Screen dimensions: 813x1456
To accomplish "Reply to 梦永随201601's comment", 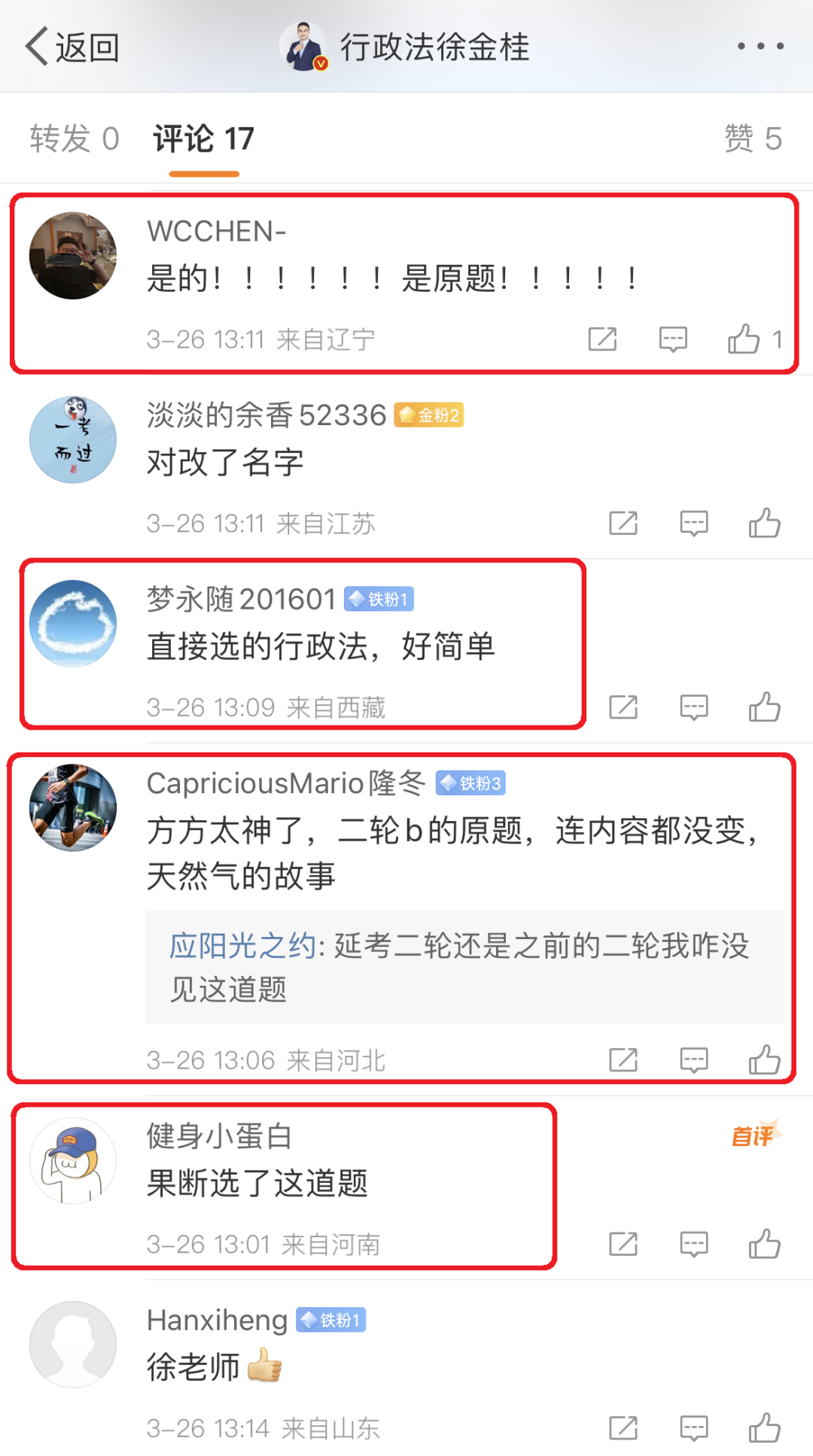I will tap(693, 707).
